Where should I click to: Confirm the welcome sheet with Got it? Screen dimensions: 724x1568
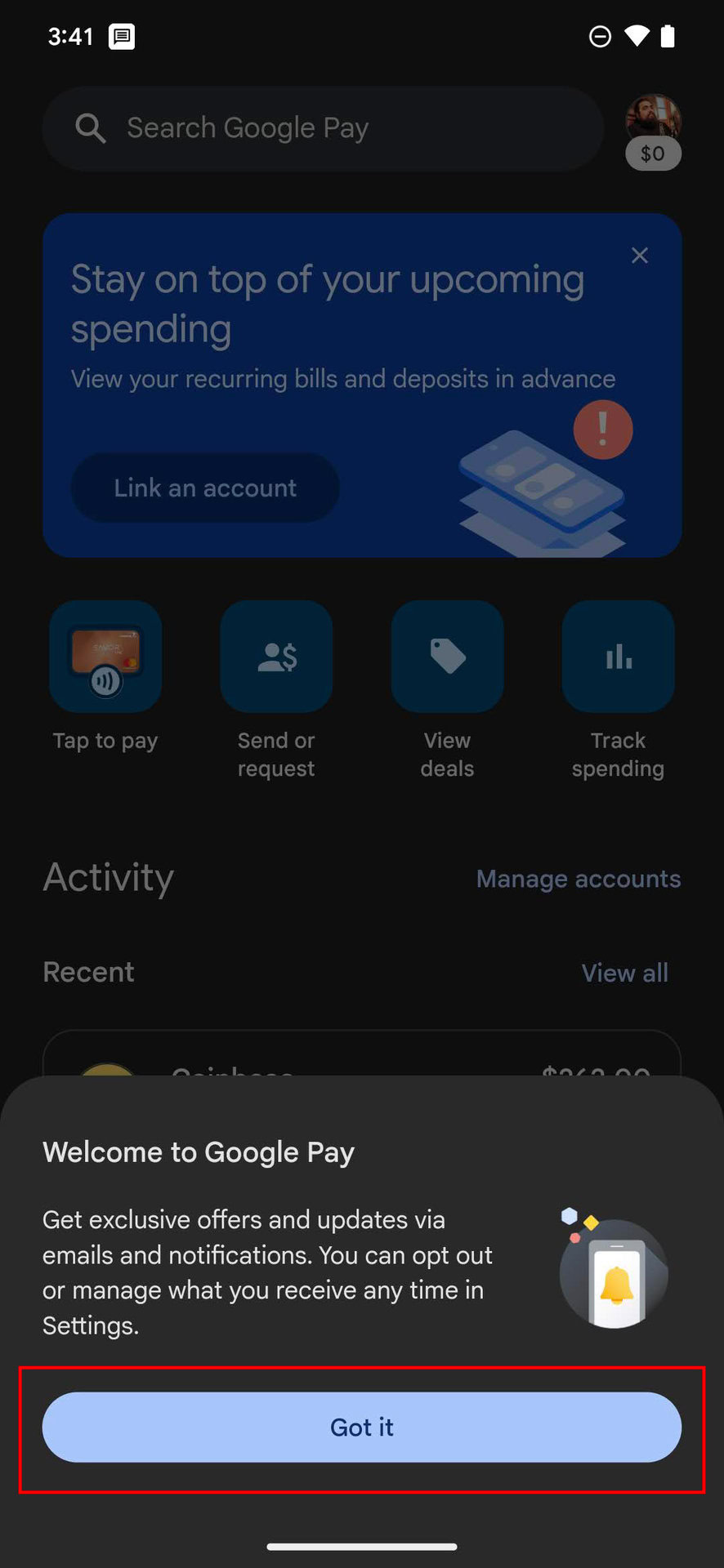click(361, 1427)
